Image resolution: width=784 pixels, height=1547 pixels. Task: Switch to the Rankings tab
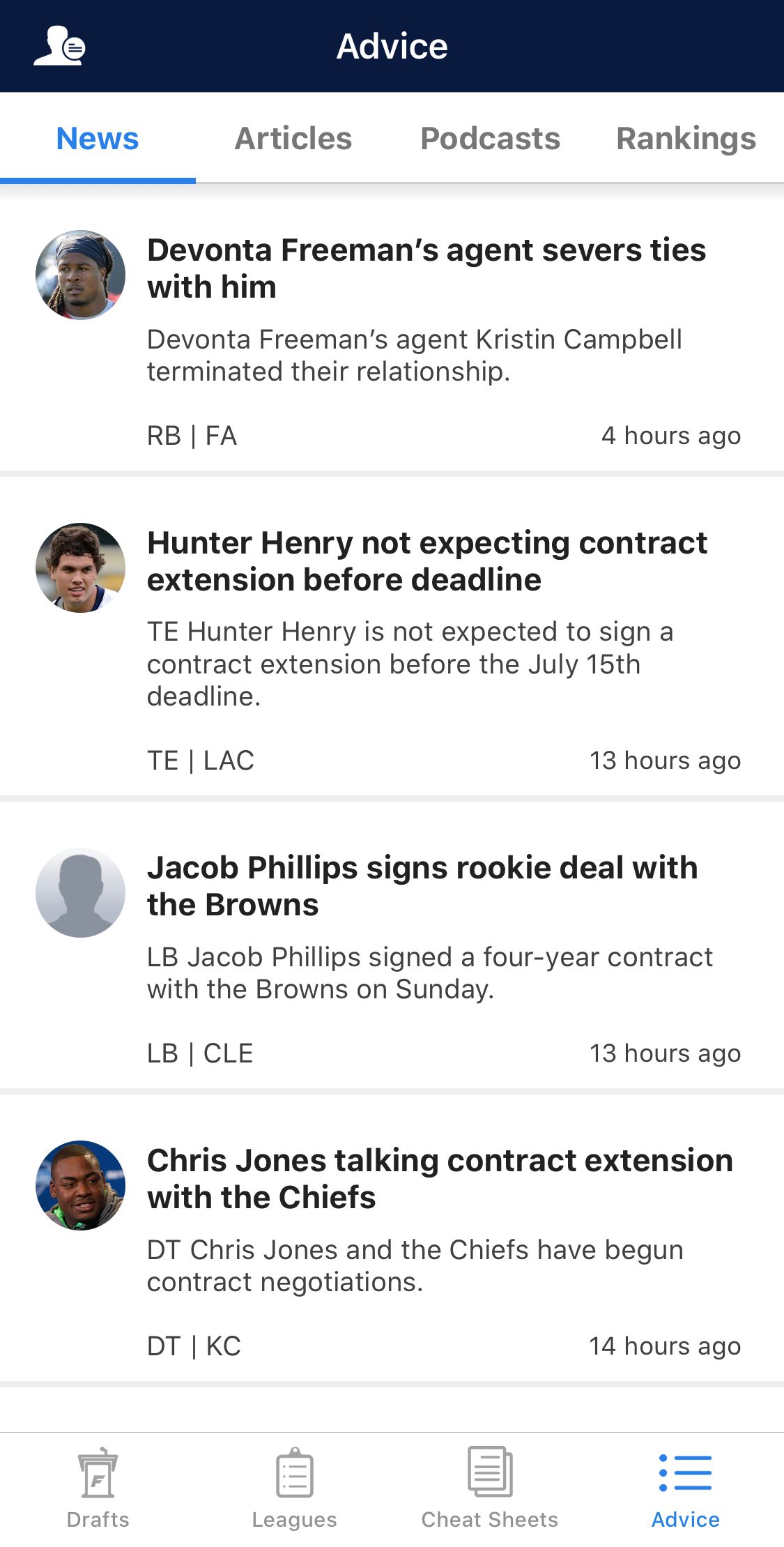coord(686,138)
